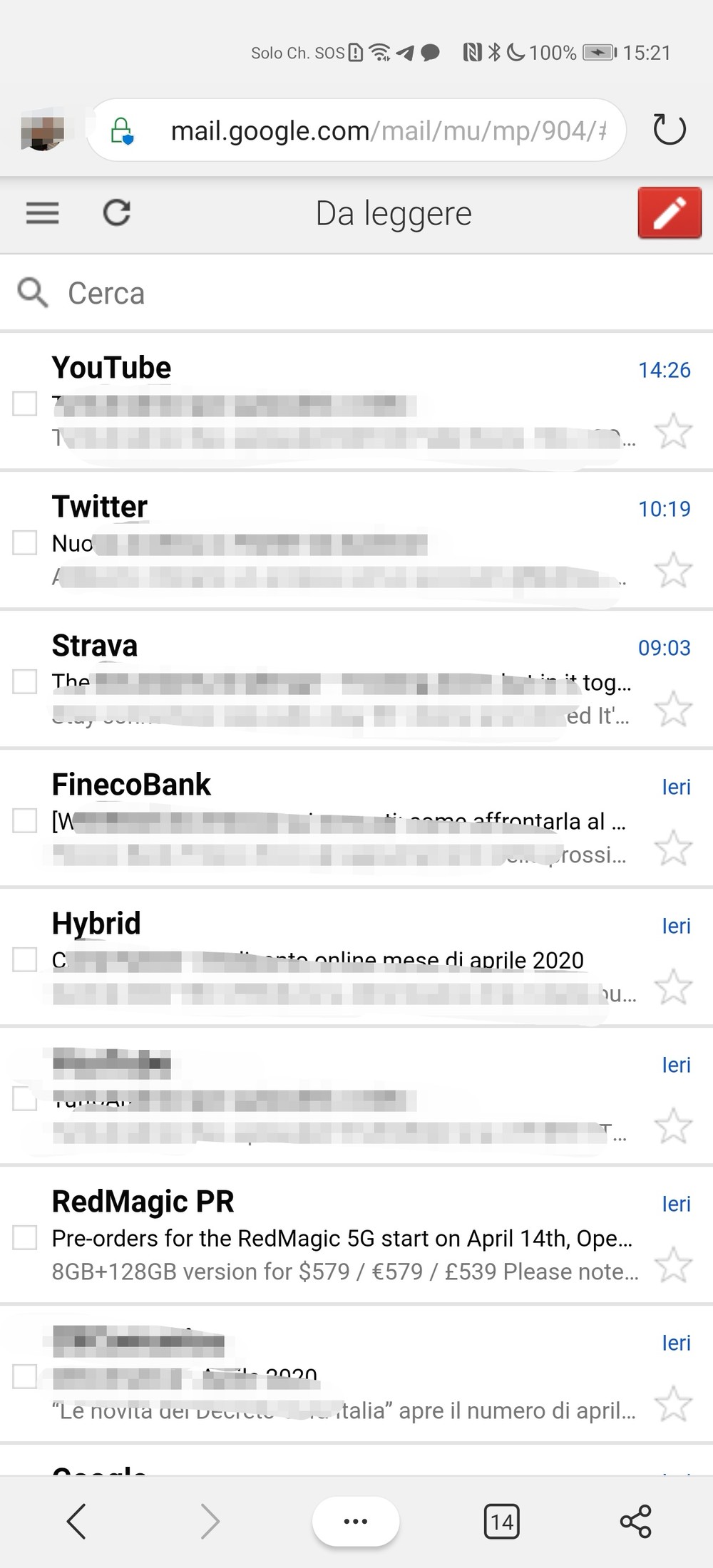Viewport: 713px width, 1568px height.
Task: Reload the page from the address bar
Action: (669, 130)
